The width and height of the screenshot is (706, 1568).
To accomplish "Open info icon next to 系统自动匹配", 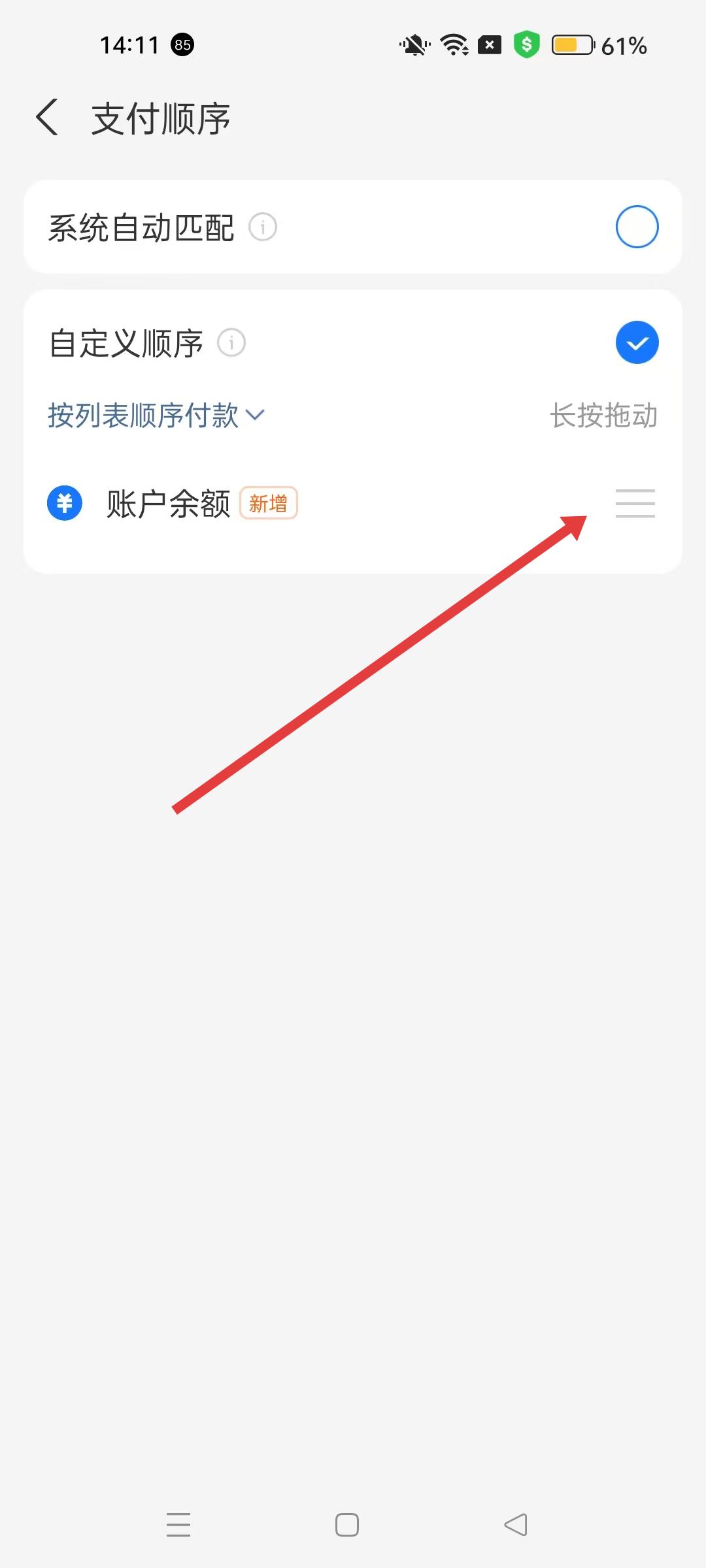I will (263, 227).
